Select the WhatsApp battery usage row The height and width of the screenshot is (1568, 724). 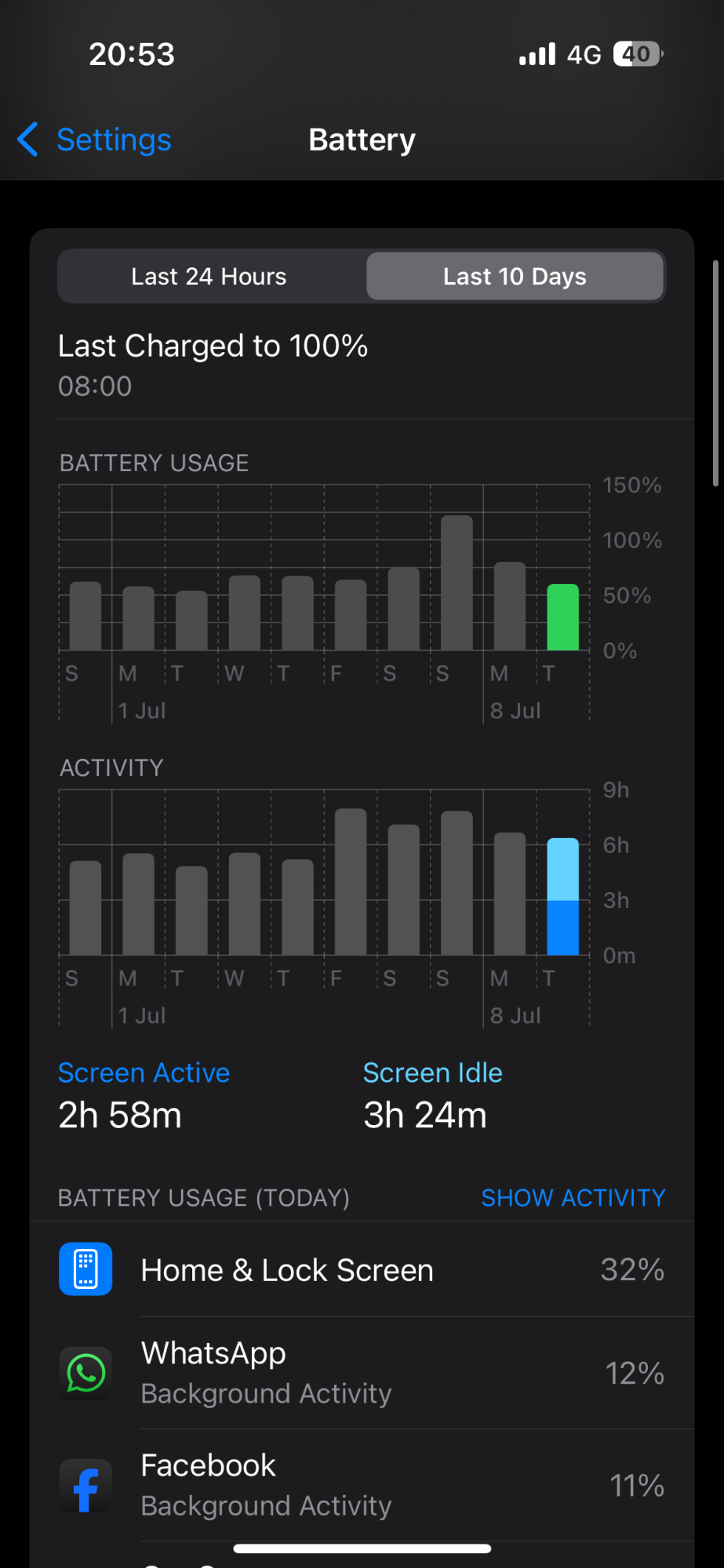coord(362,1374)
